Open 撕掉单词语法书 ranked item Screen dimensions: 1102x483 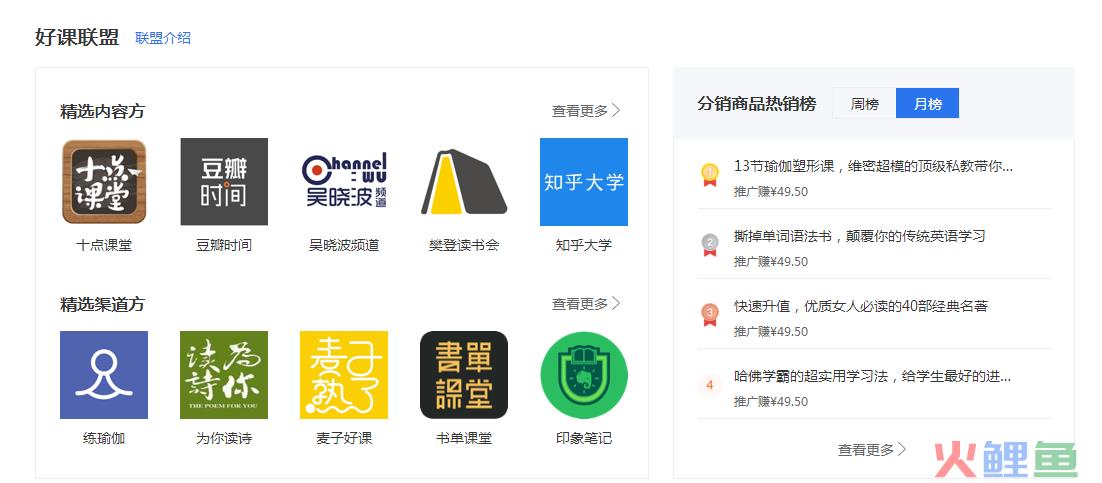click(x=859, y=236)
